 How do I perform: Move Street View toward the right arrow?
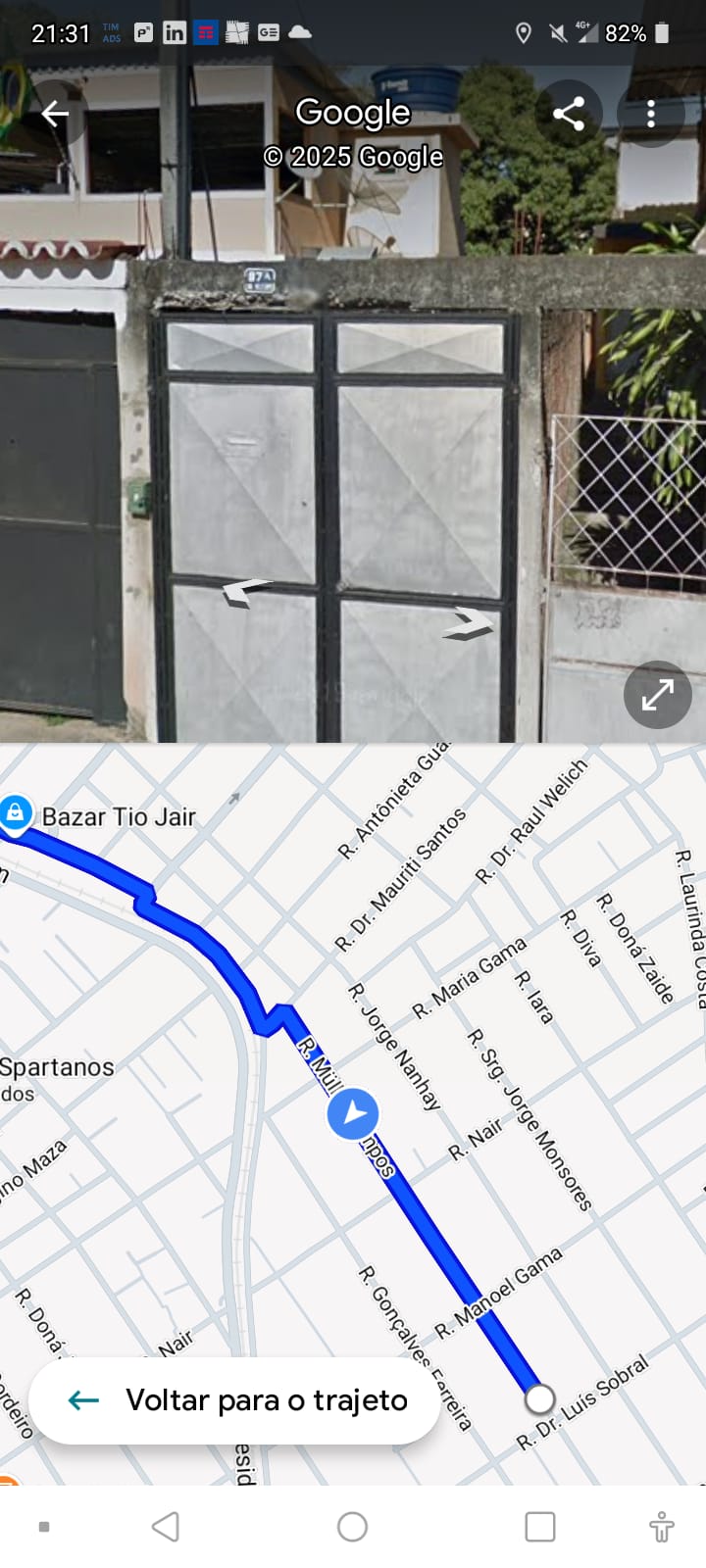[468, 624]
